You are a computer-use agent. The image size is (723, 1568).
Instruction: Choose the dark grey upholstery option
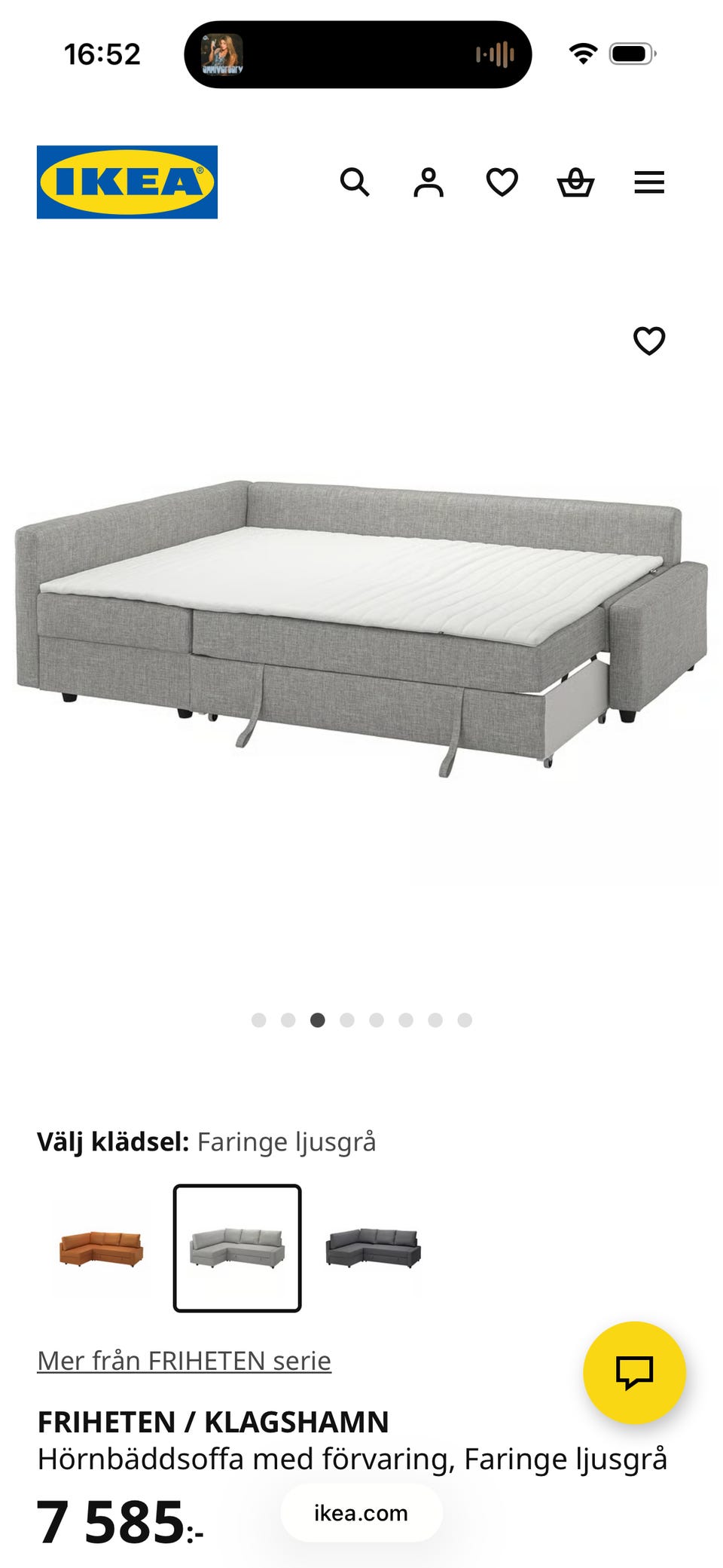[x=373, y=1248]
